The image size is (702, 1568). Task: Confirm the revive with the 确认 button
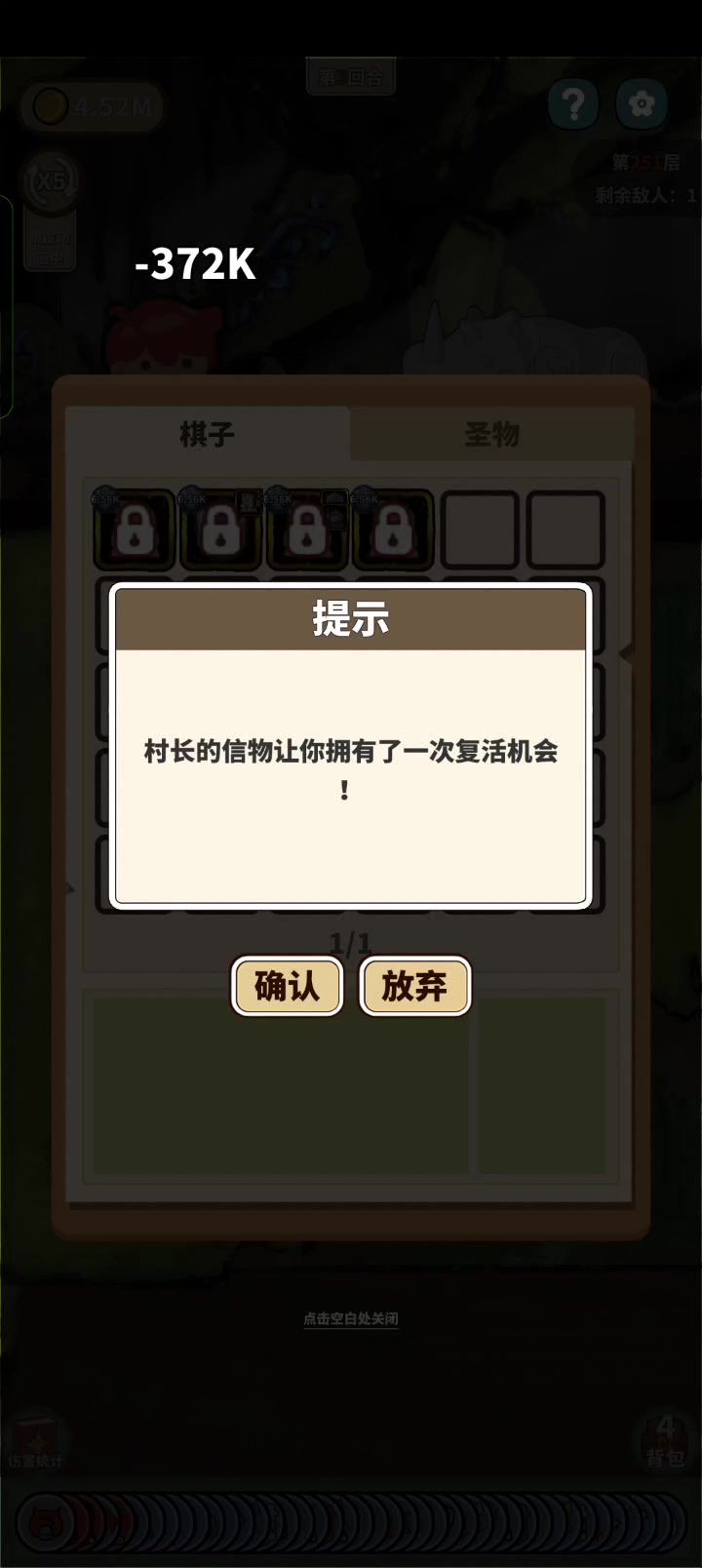click(x=288, y=986)
